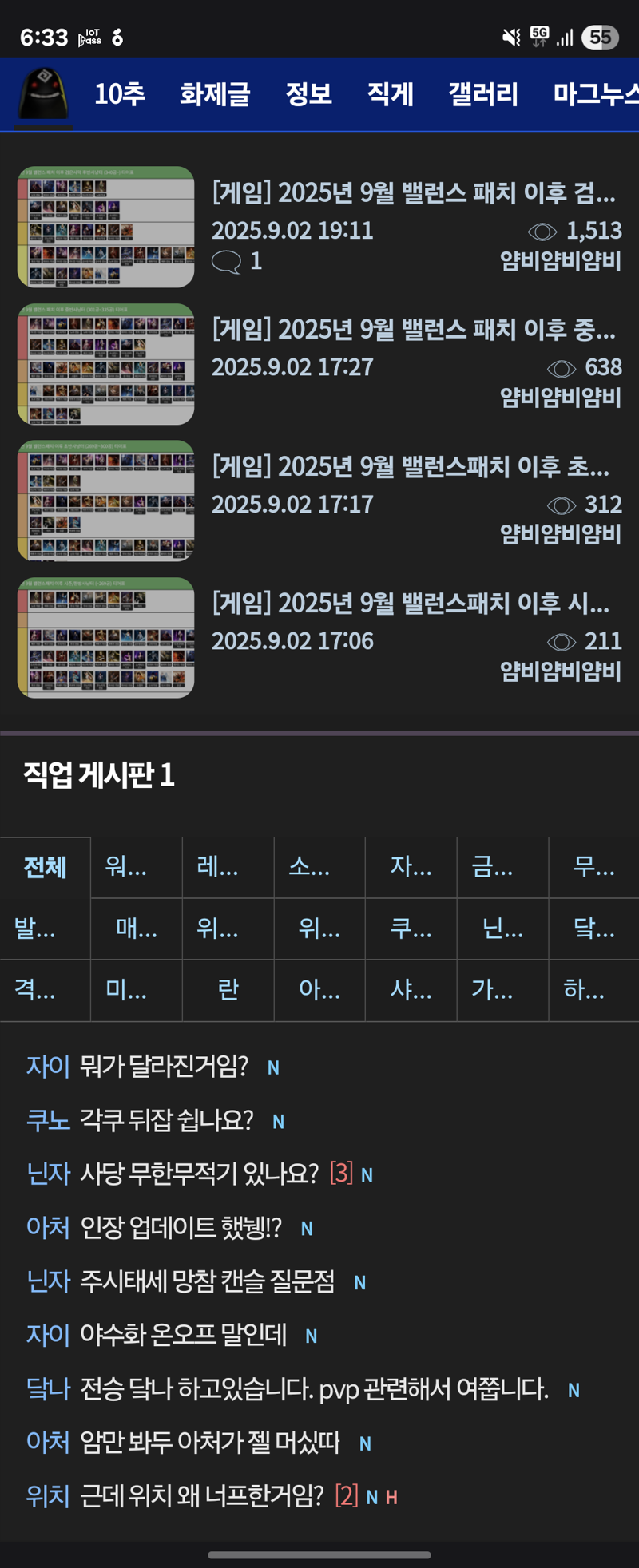Open post 인장 업데이트 했넹!?
The image size is (639, 1568).
(181, 1228)
